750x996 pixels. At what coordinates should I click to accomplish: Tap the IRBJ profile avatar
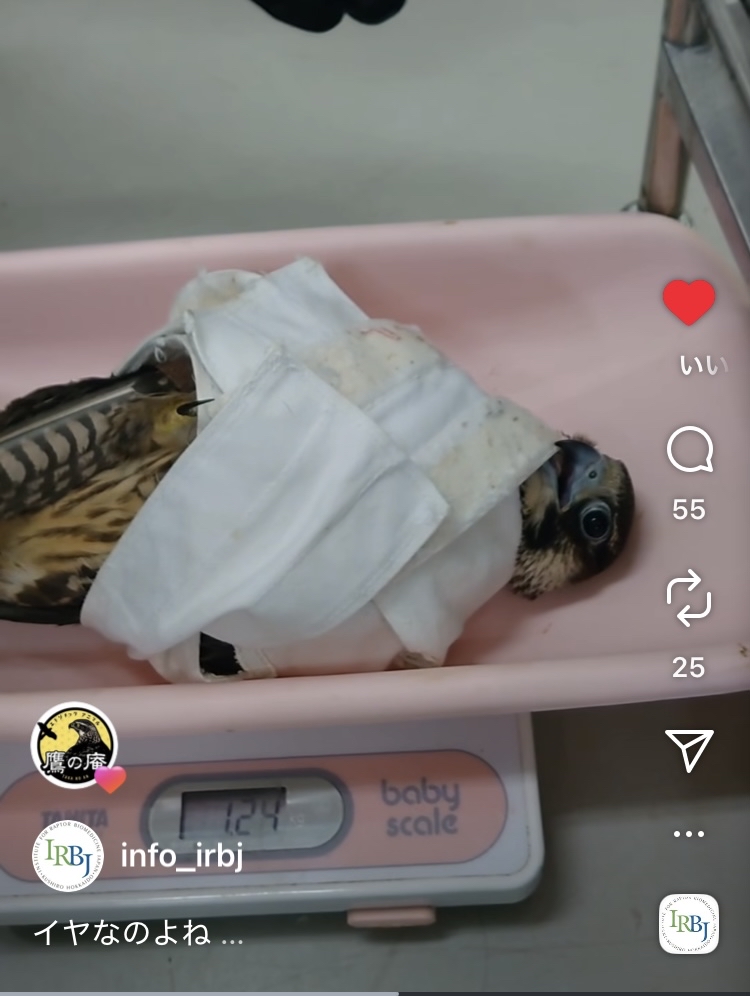point(66,857)
